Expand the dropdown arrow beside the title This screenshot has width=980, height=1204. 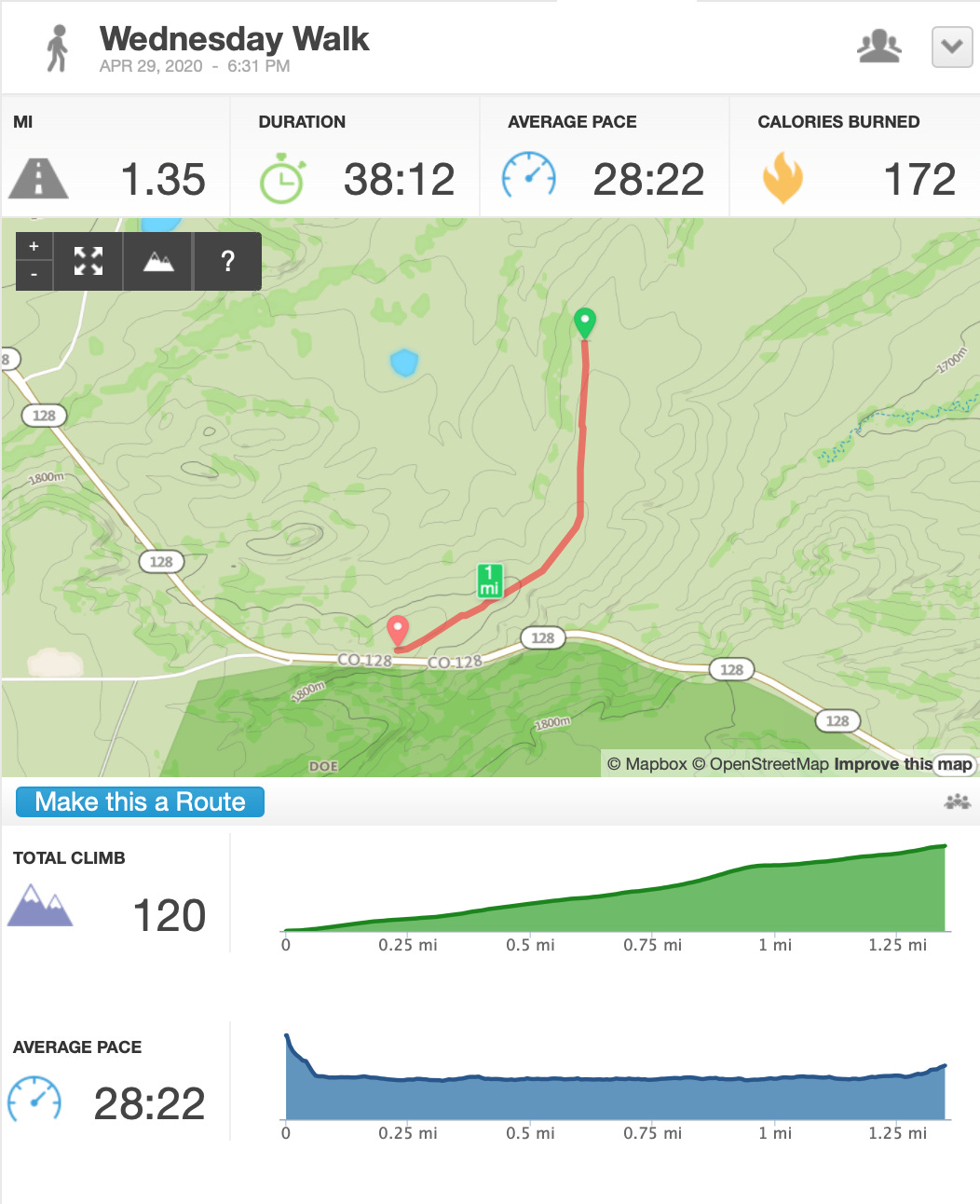(x=952, y=47)
